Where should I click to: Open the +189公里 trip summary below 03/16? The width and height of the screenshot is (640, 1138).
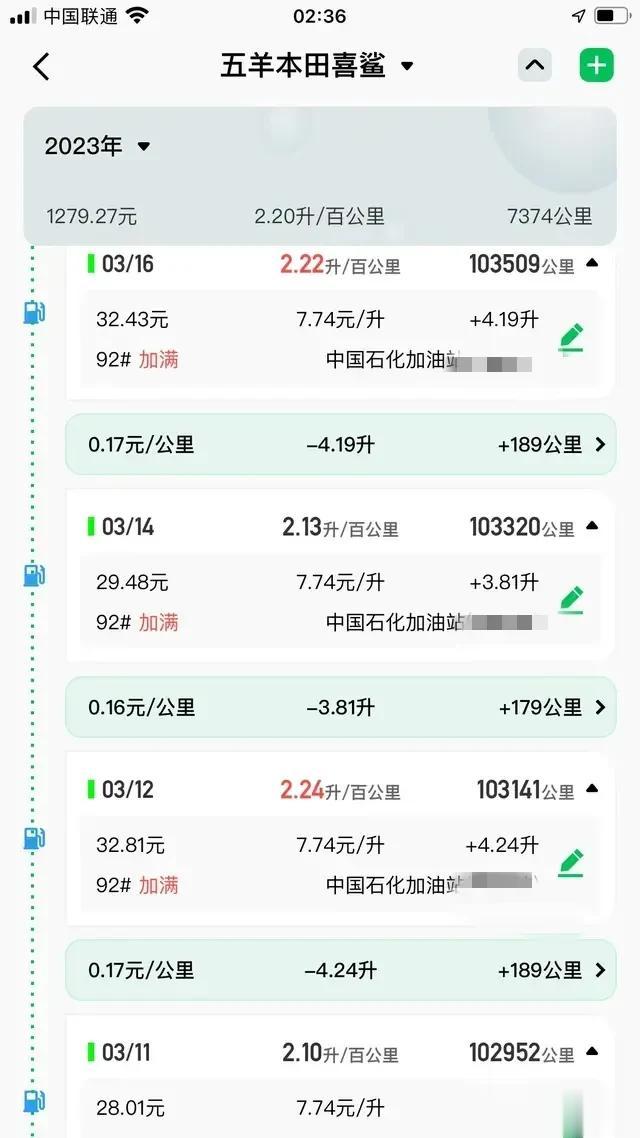(600, 445)
